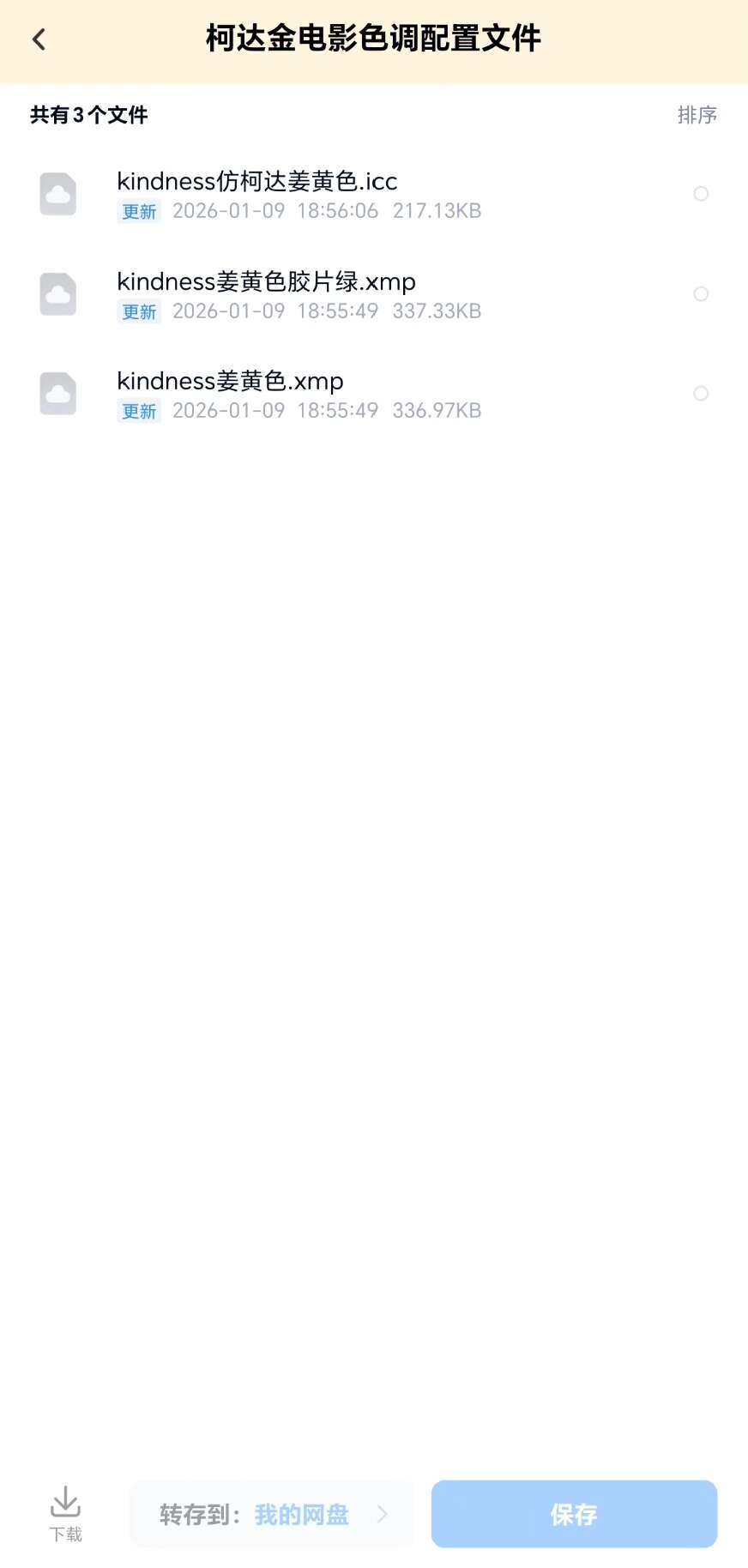Open the 排序 sorting options
Image resolution: width=748 pixels, height=1568 pixels.
pyautogui.click(x=697, y=115)
